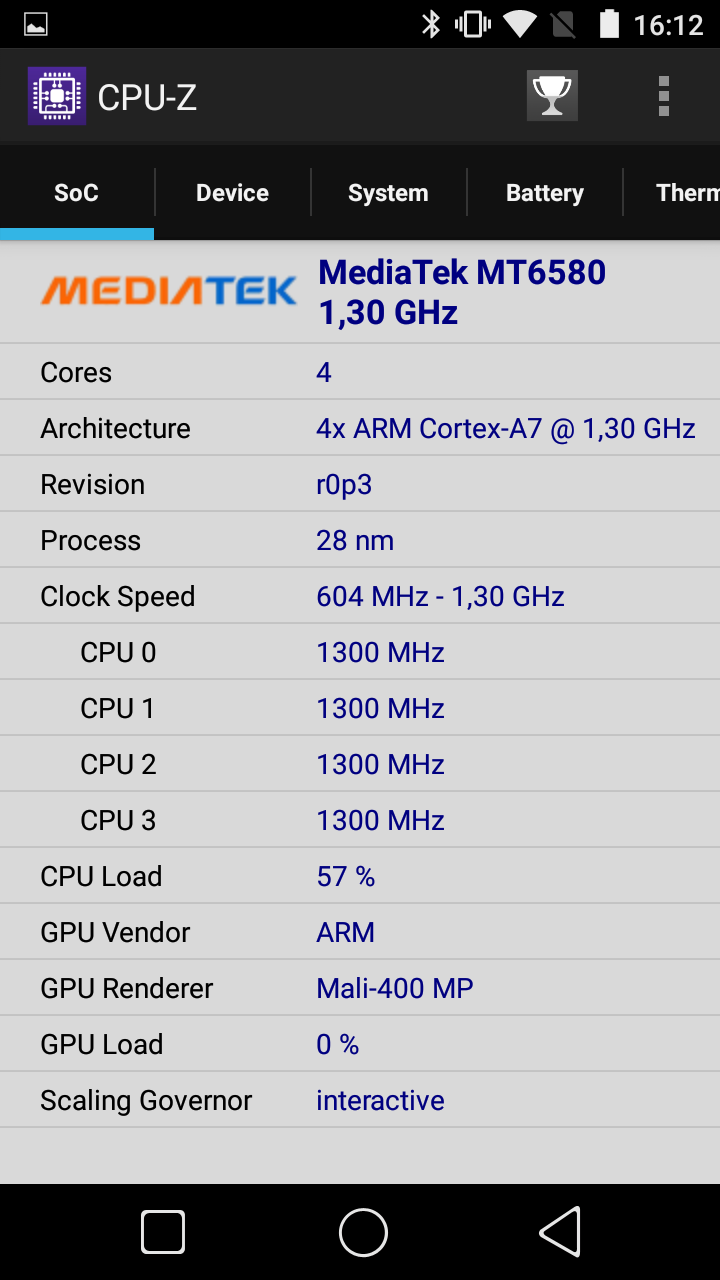Select the SoC tab
This screenshot has height=1280, width=720.
click(76, 193)
